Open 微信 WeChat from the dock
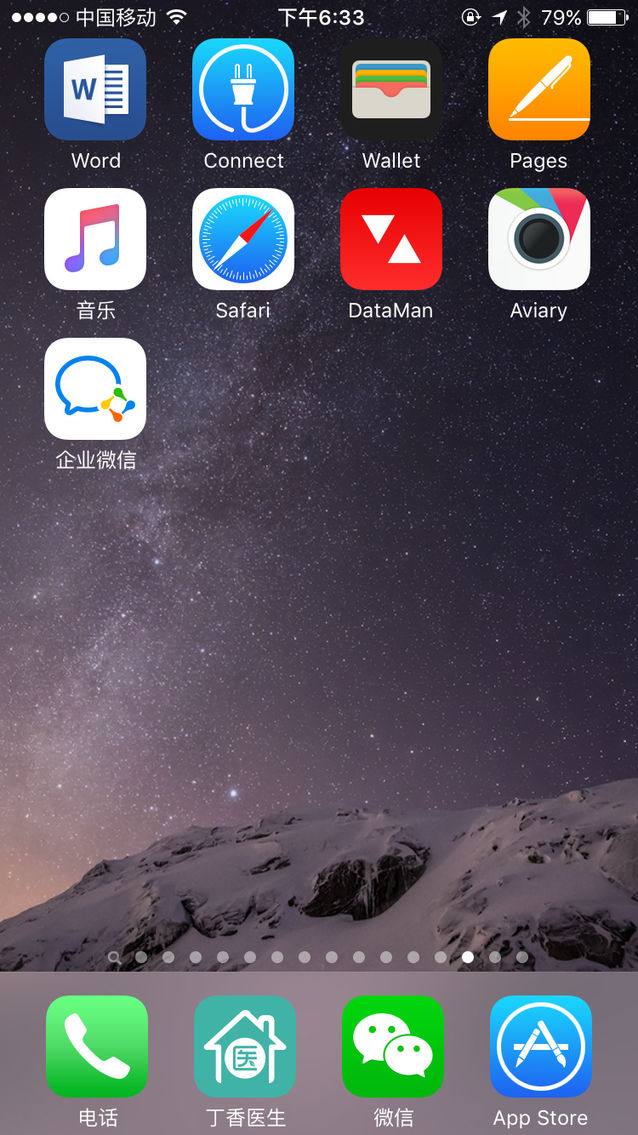The width and height of the screenshot is (638, 1135). (x=393, y=1046)
